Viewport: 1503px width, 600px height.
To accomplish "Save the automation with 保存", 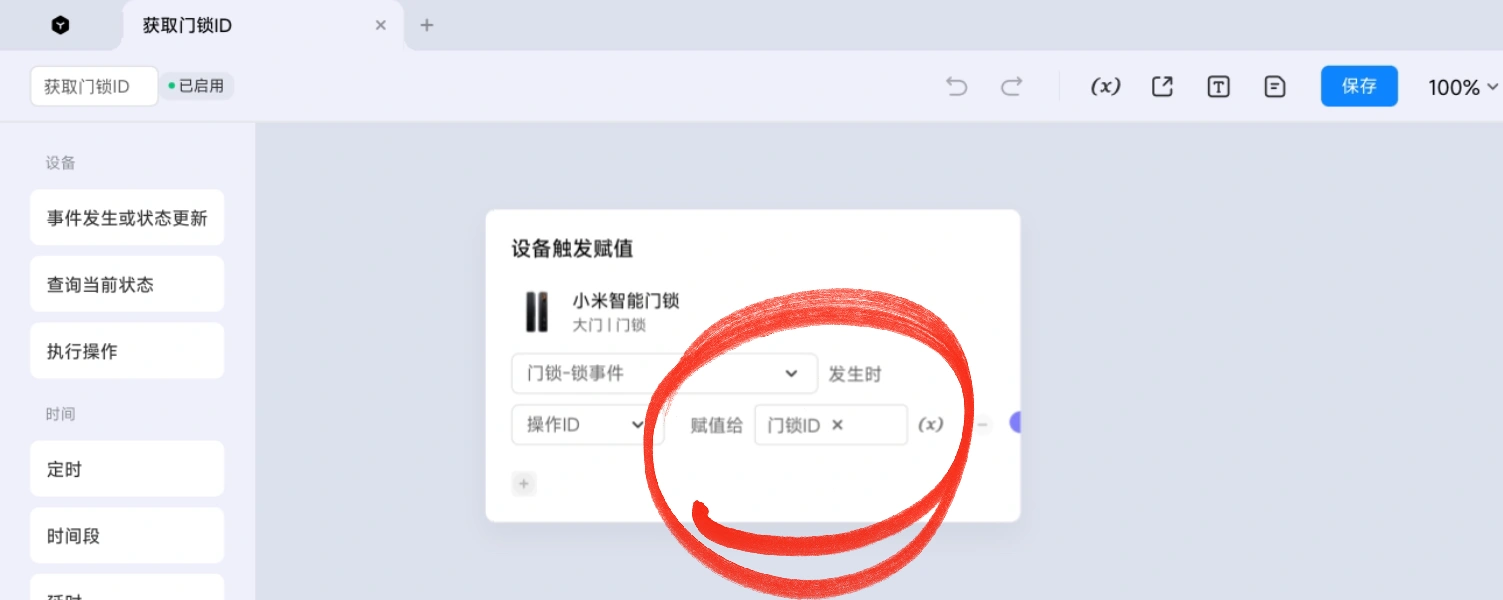I will [x=1359, y=87].
